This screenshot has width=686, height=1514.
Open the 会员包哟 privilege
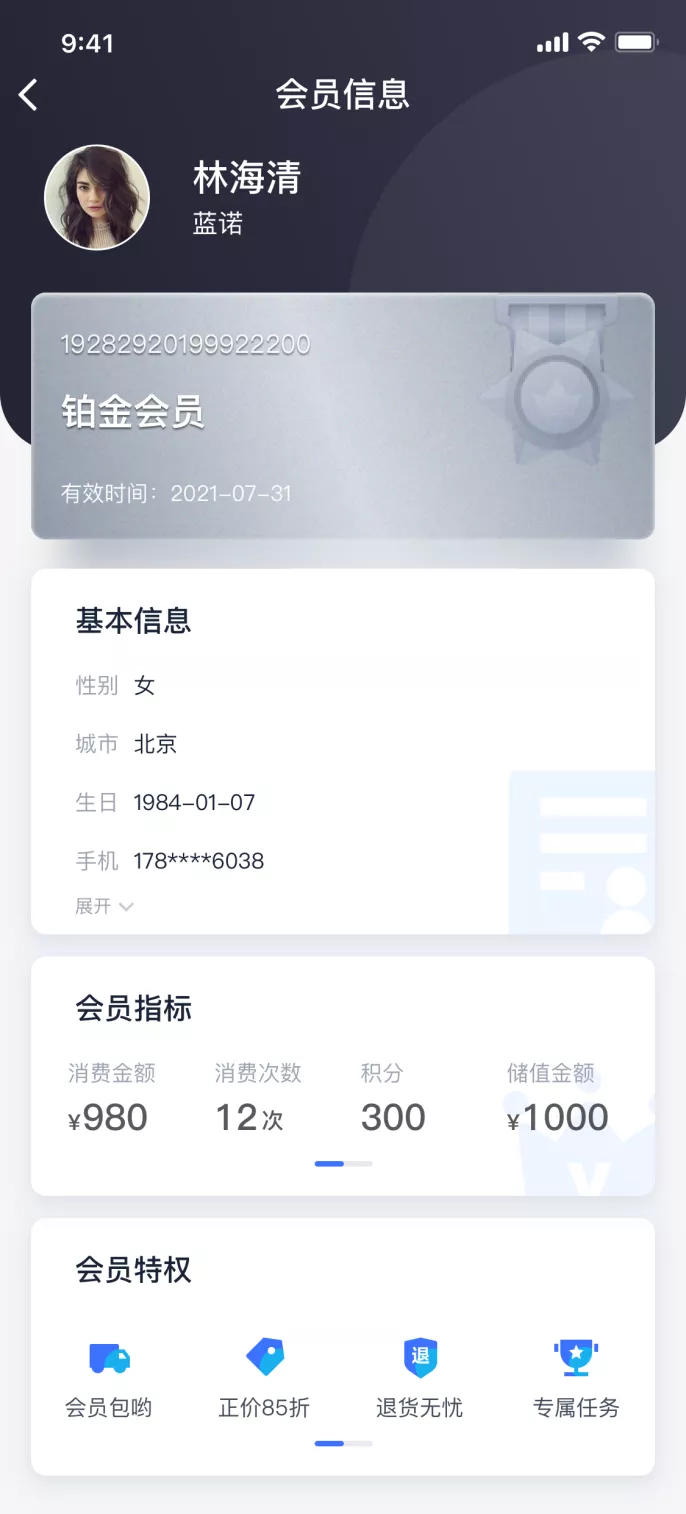click(x=109, y=1378)
